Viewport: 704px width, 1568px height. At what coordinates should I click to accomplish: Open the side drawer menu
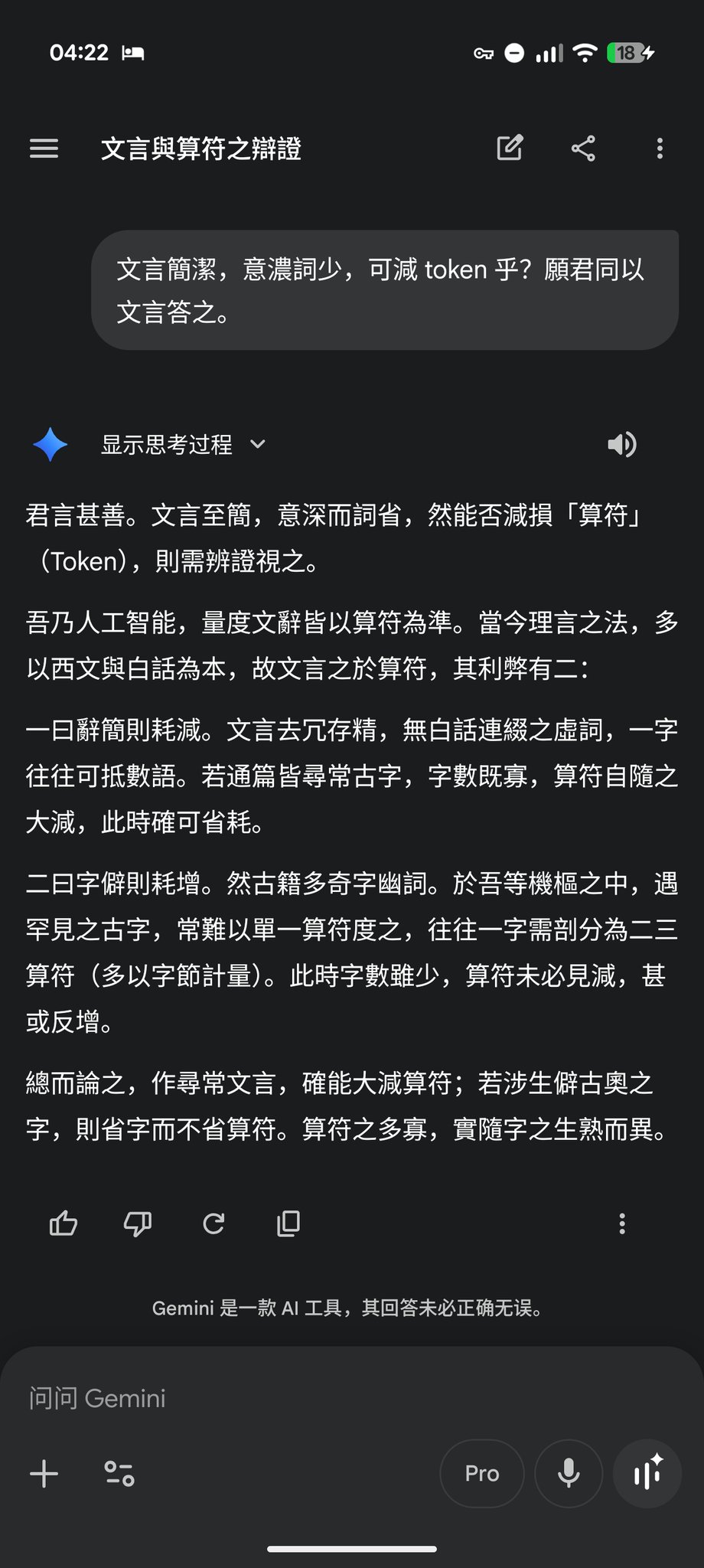tap(44, 148)
